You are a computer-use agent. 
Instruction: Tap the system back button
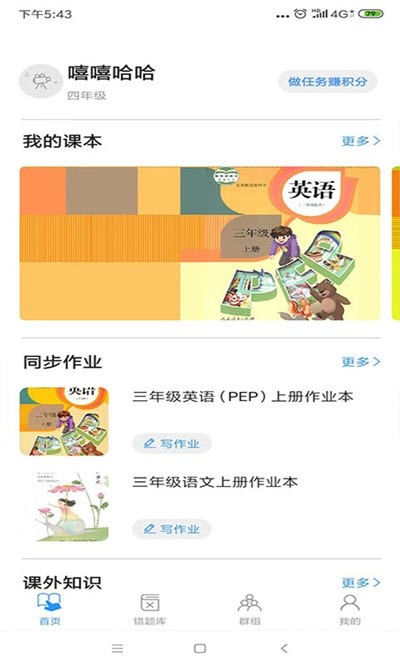tap(284, 648)
